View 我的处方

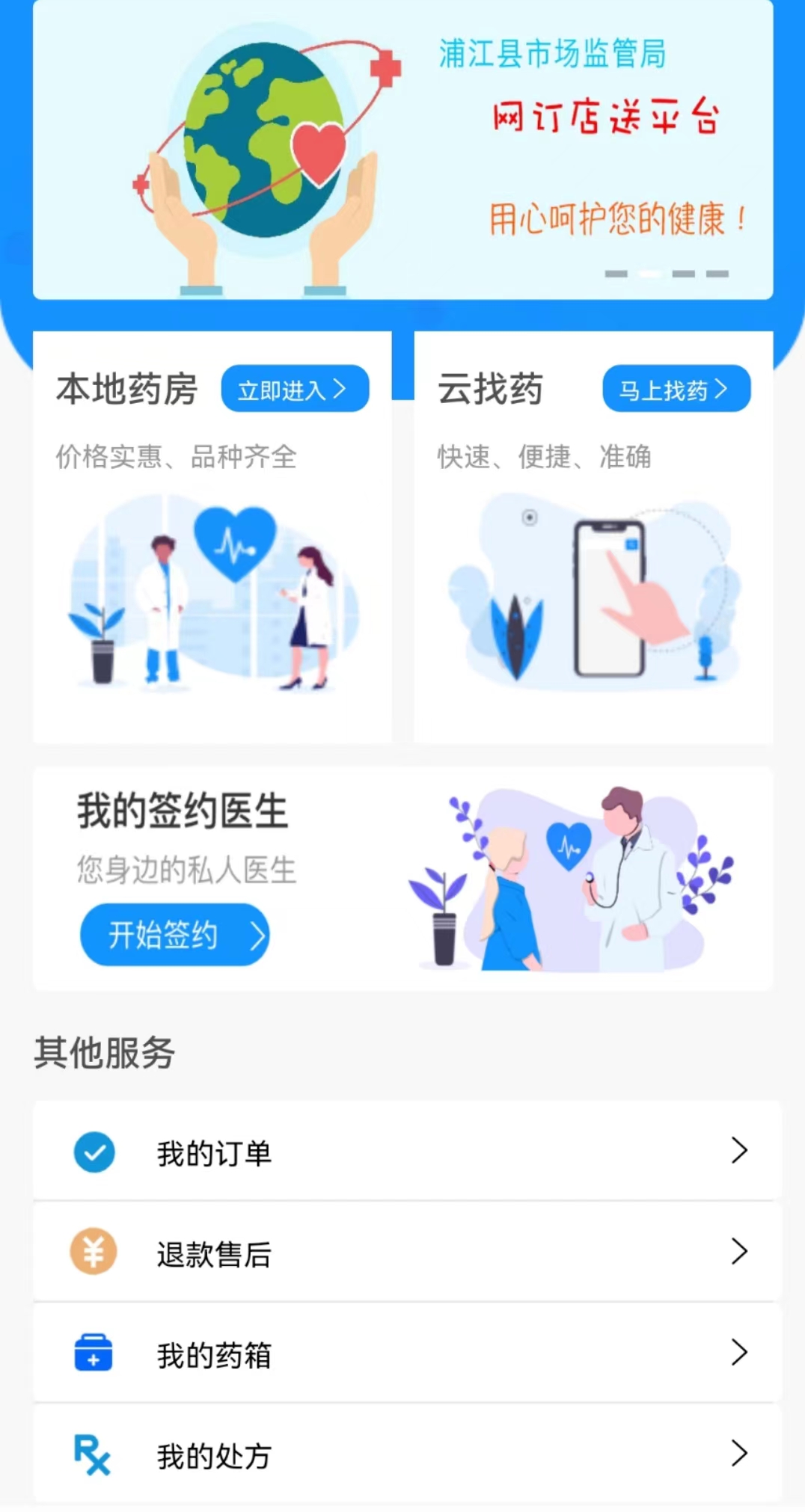407,1454
